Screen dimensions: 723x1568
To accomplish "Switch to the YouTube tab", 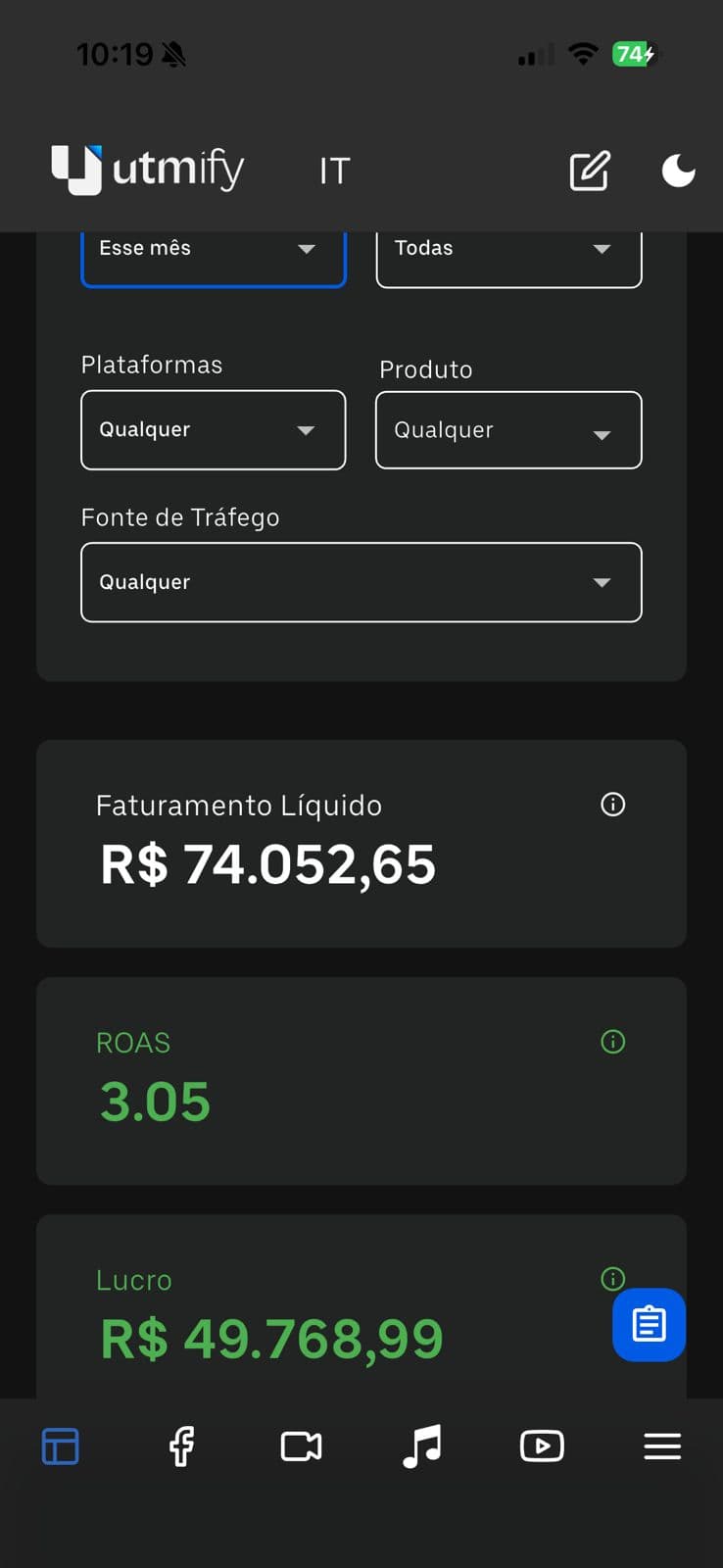I will [x=542, y=1446].
